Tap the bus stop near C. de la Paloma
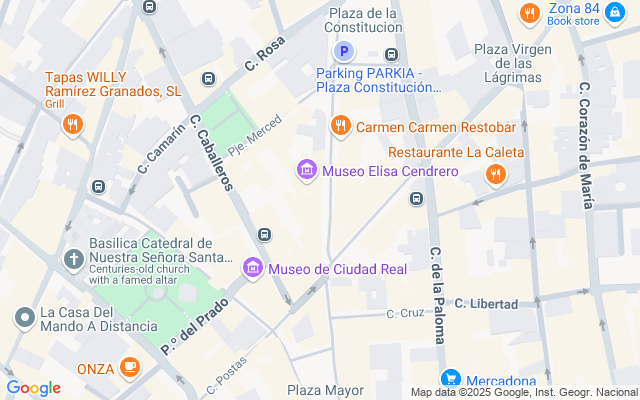This screenshot has height=400, width=640. click(x=416, y=198)
